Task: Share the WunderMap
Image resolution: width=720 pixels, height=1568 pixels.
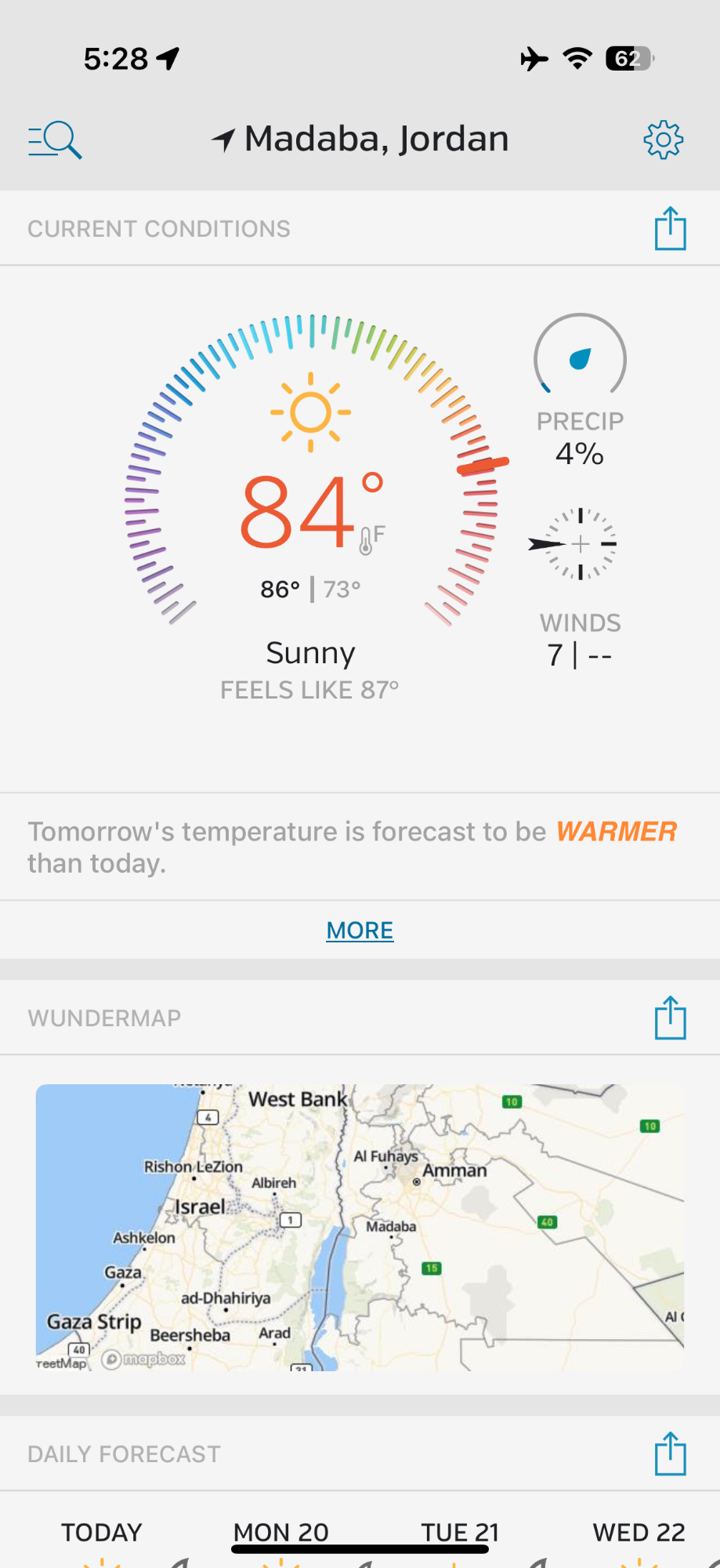Action: pos(670,1018)
